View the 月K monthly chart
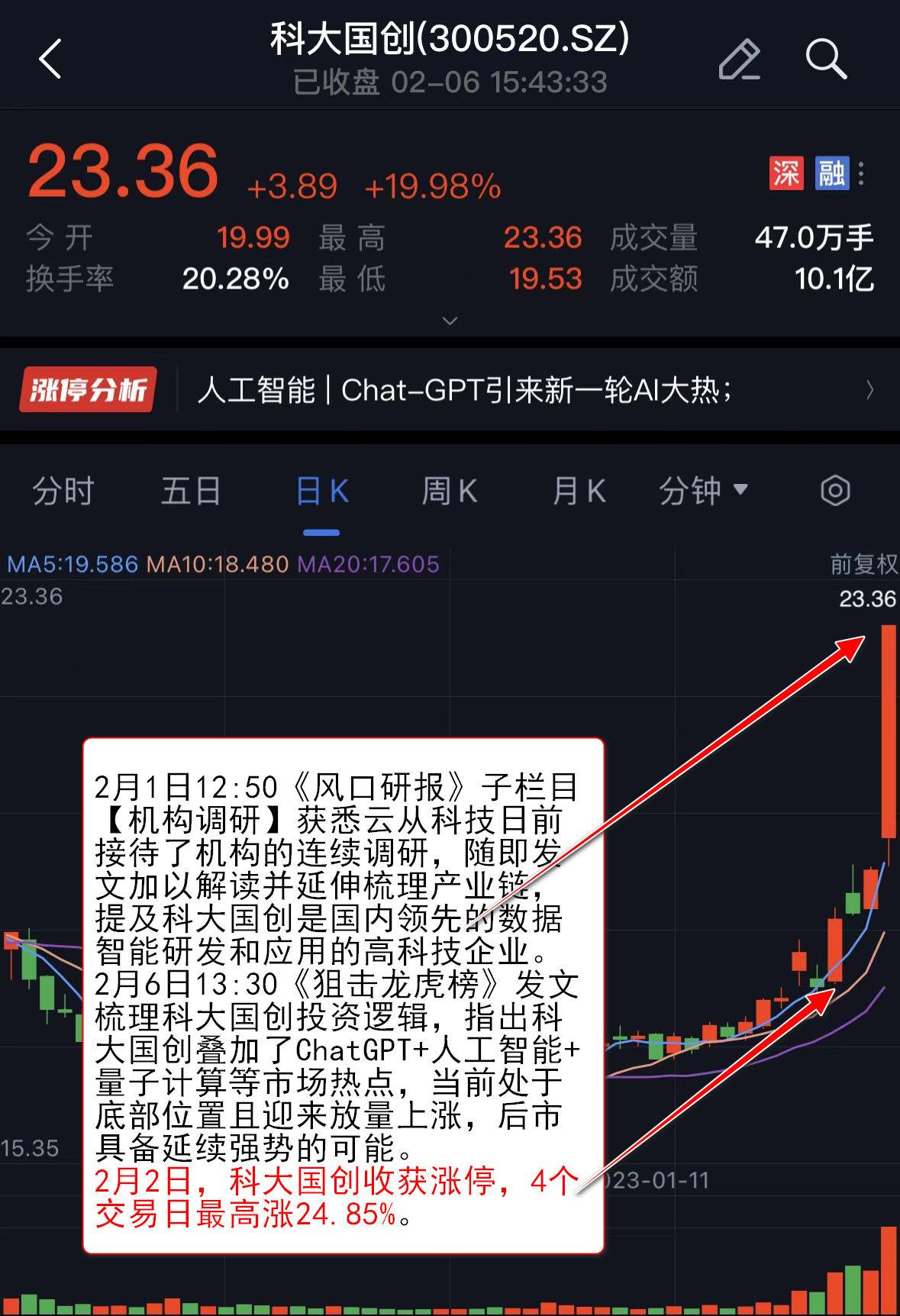Viewport: 900px width, 1316px height. pos(579,491)
